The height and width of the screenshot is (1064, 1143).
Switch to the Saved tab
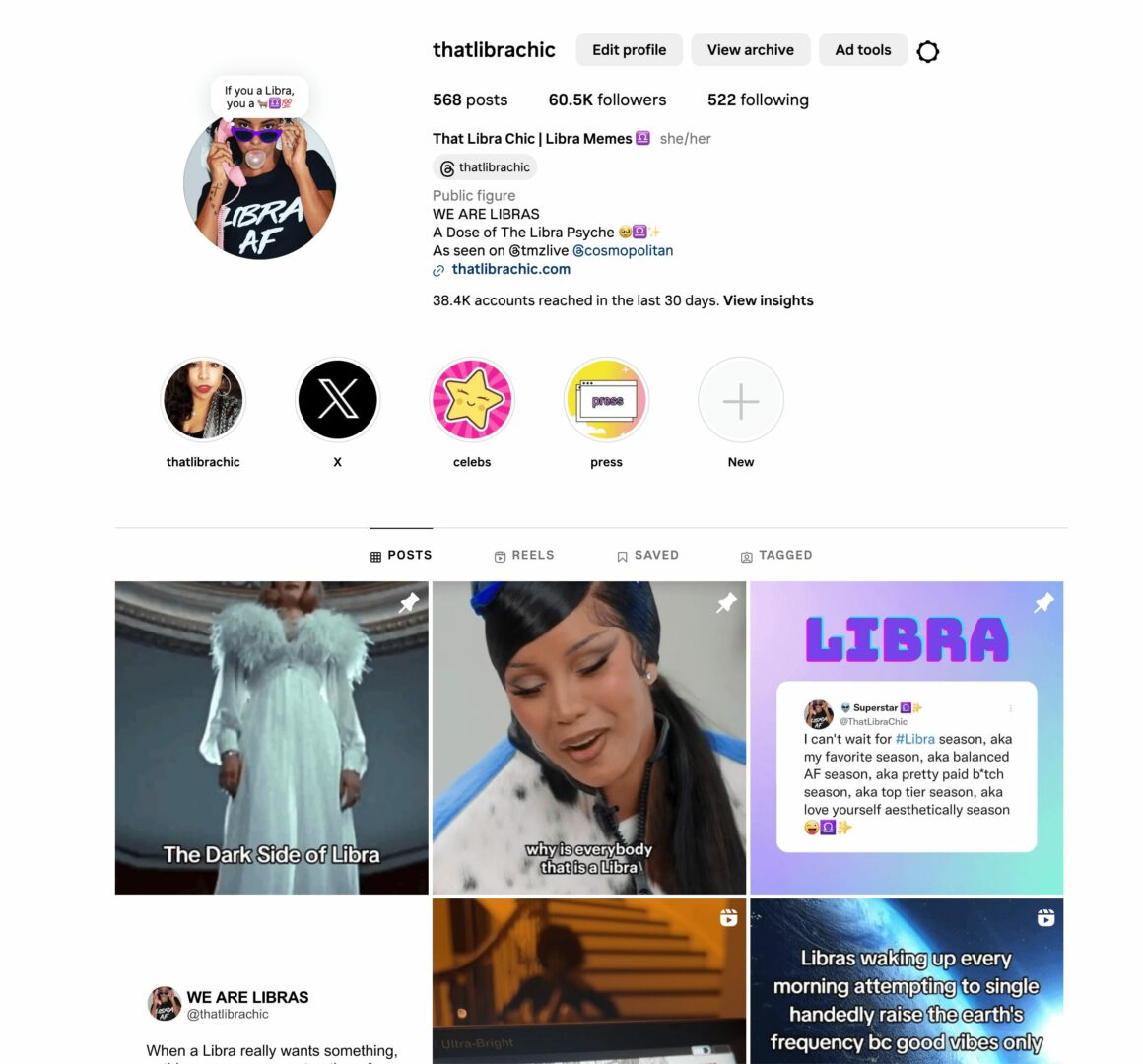pyautogui.click(x=647, y=556)
